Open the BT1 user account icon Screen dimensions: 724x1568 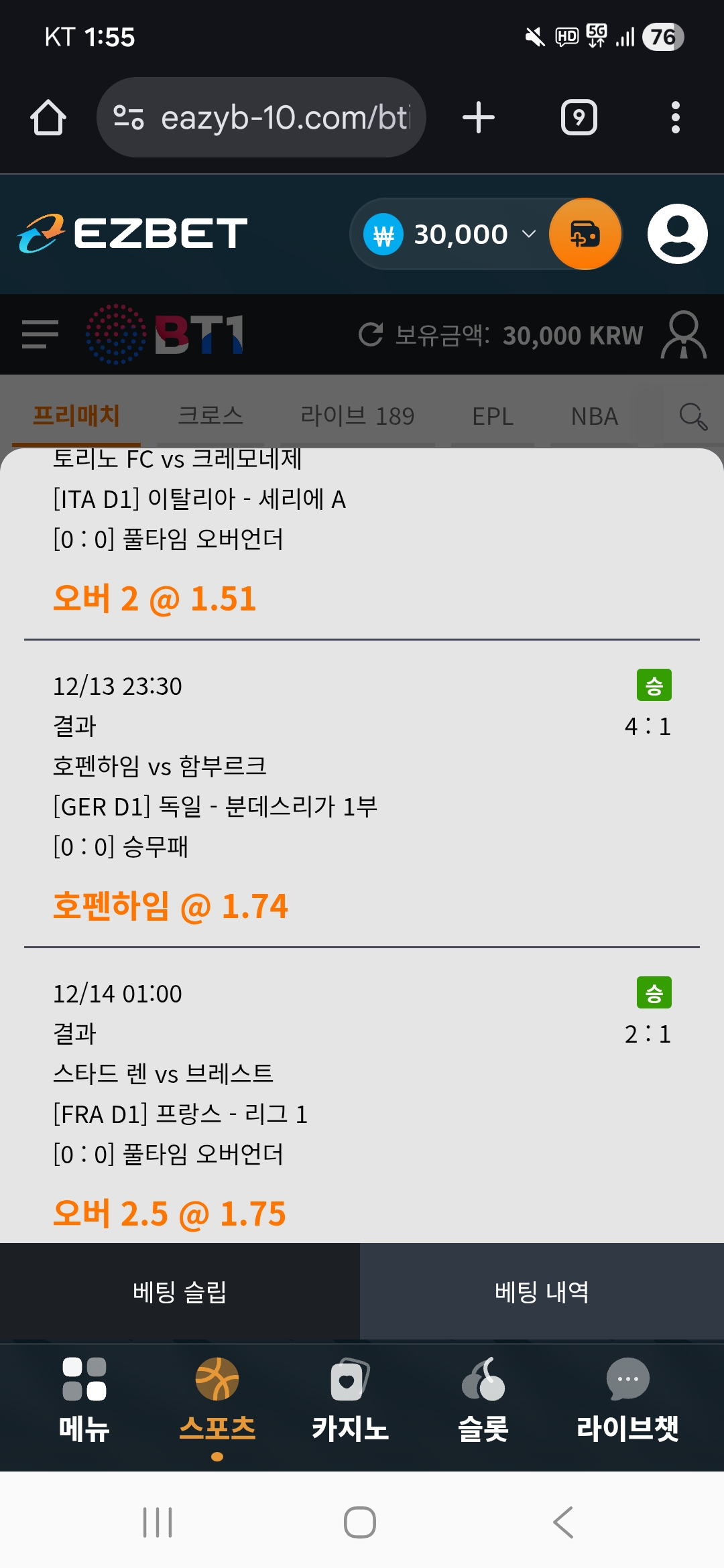(x=683, y=334)
